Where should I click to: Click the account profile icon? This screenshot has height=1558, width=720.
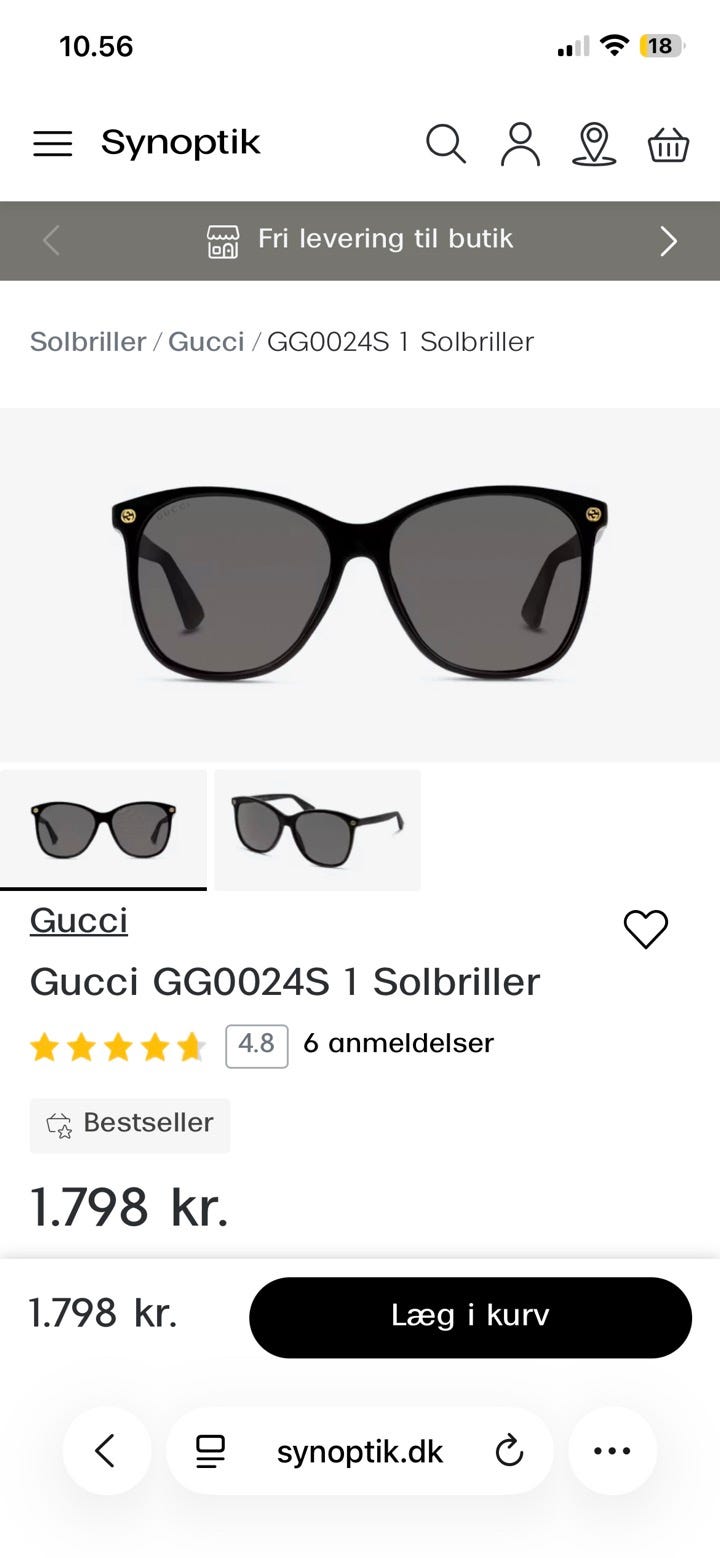pos(520,144)
